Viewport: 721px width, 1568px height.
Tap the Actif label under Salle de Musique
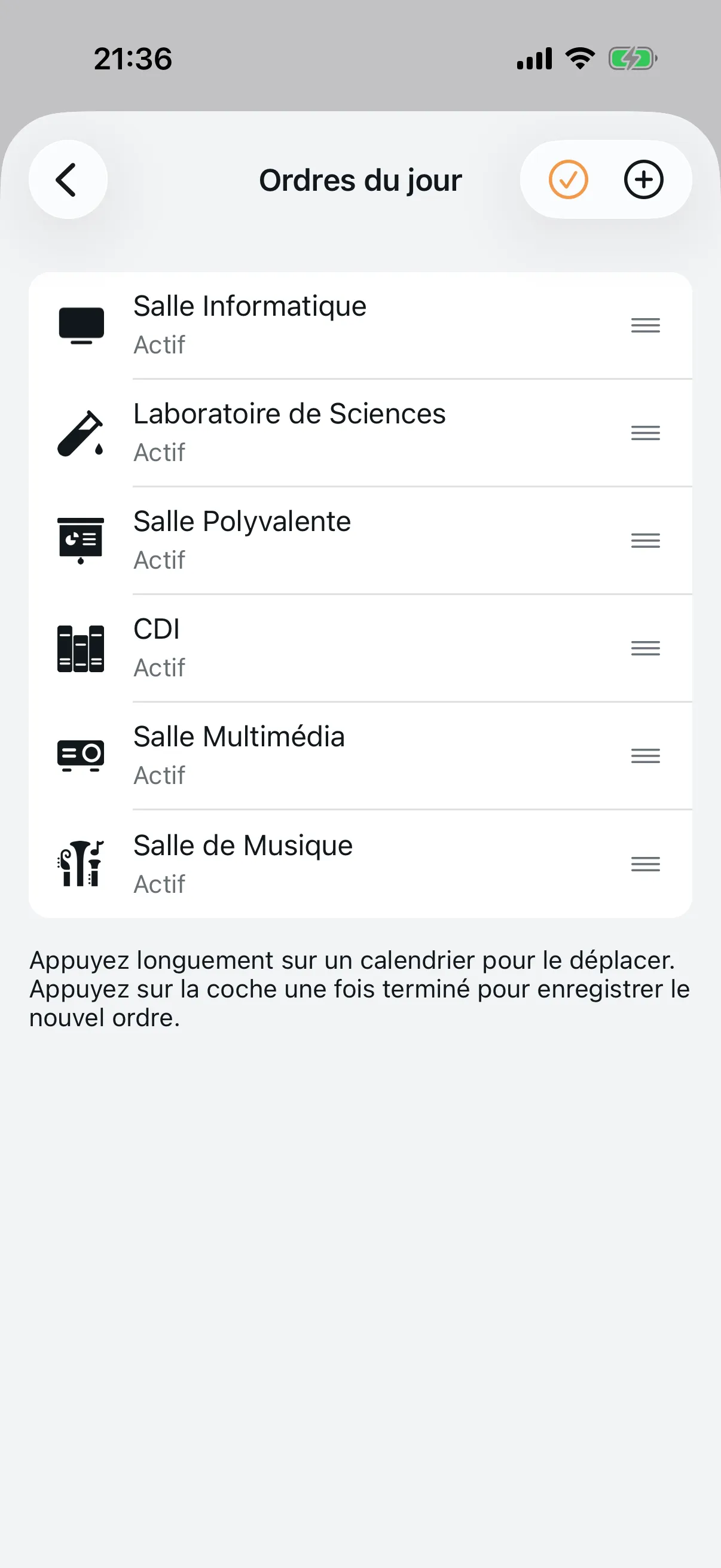tap(160, 884)
